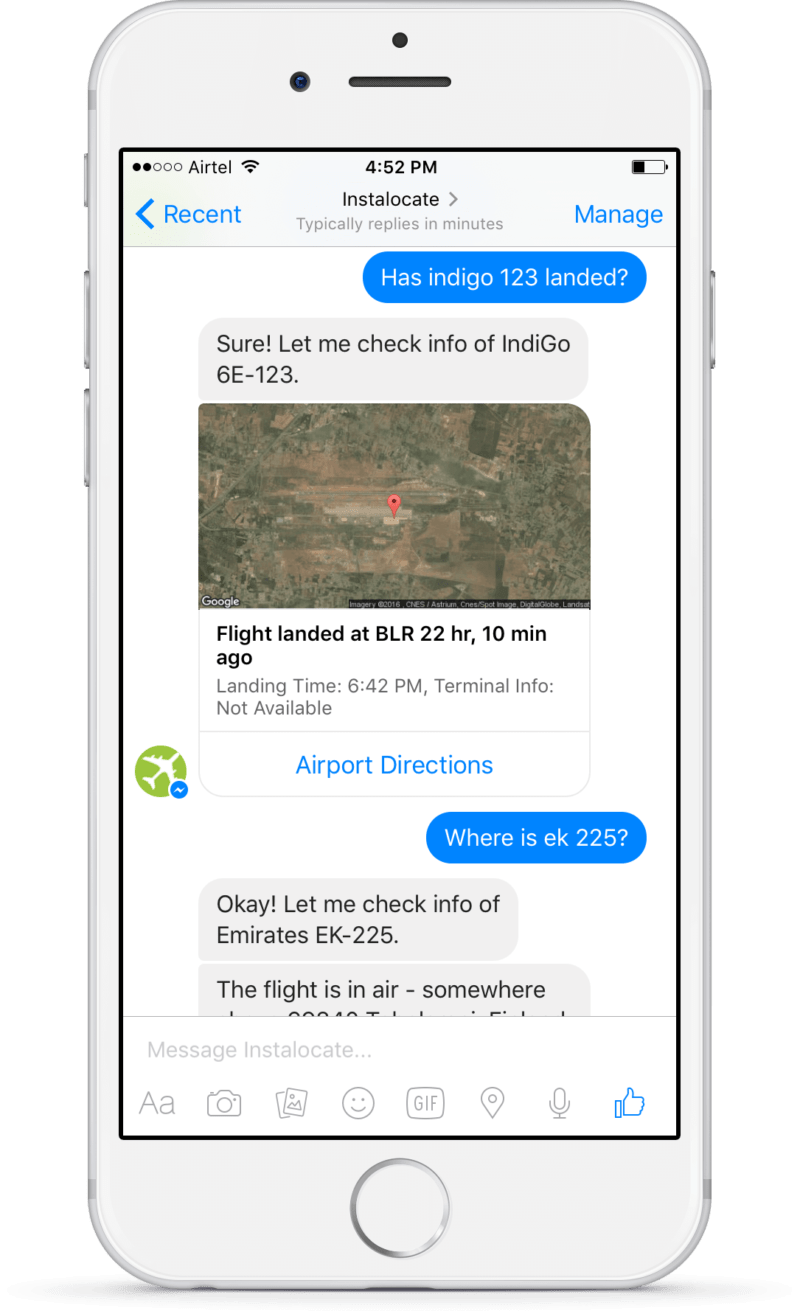Open the Manage options
Image resolution: width=800 pixels, height=1314 pixels.
pos(618,214)
